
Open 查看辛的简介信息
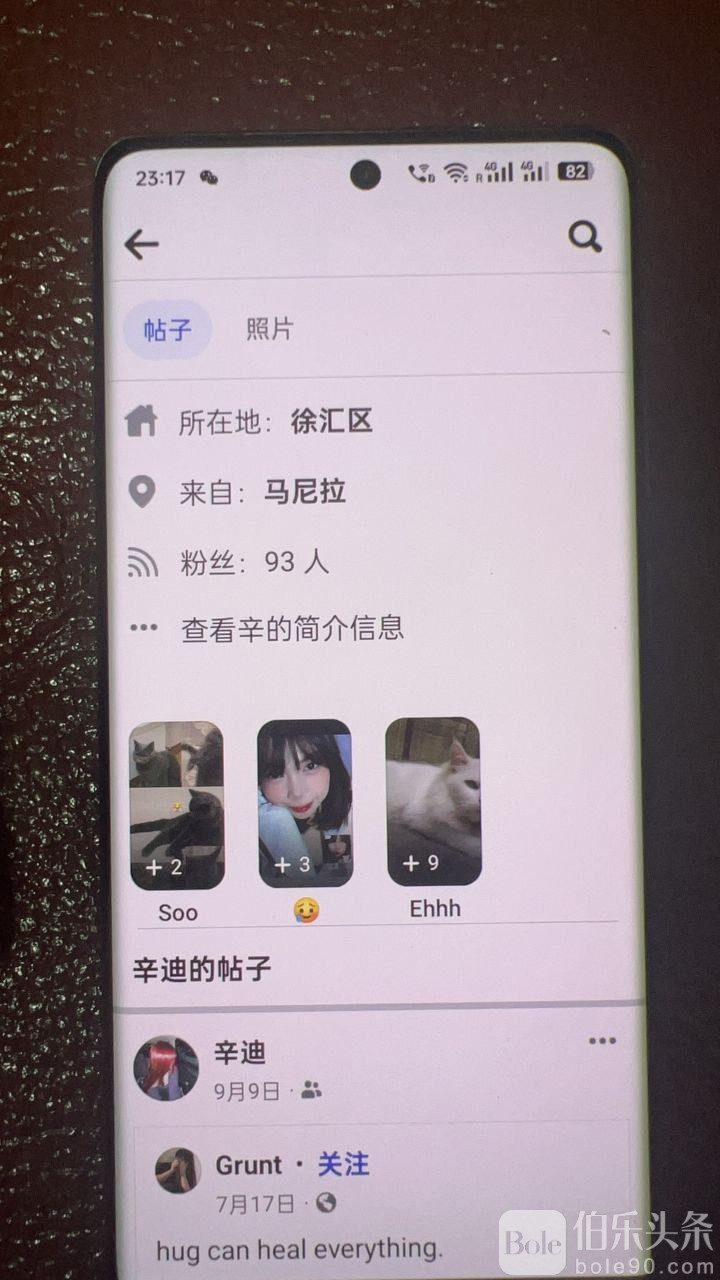[292, 628]
